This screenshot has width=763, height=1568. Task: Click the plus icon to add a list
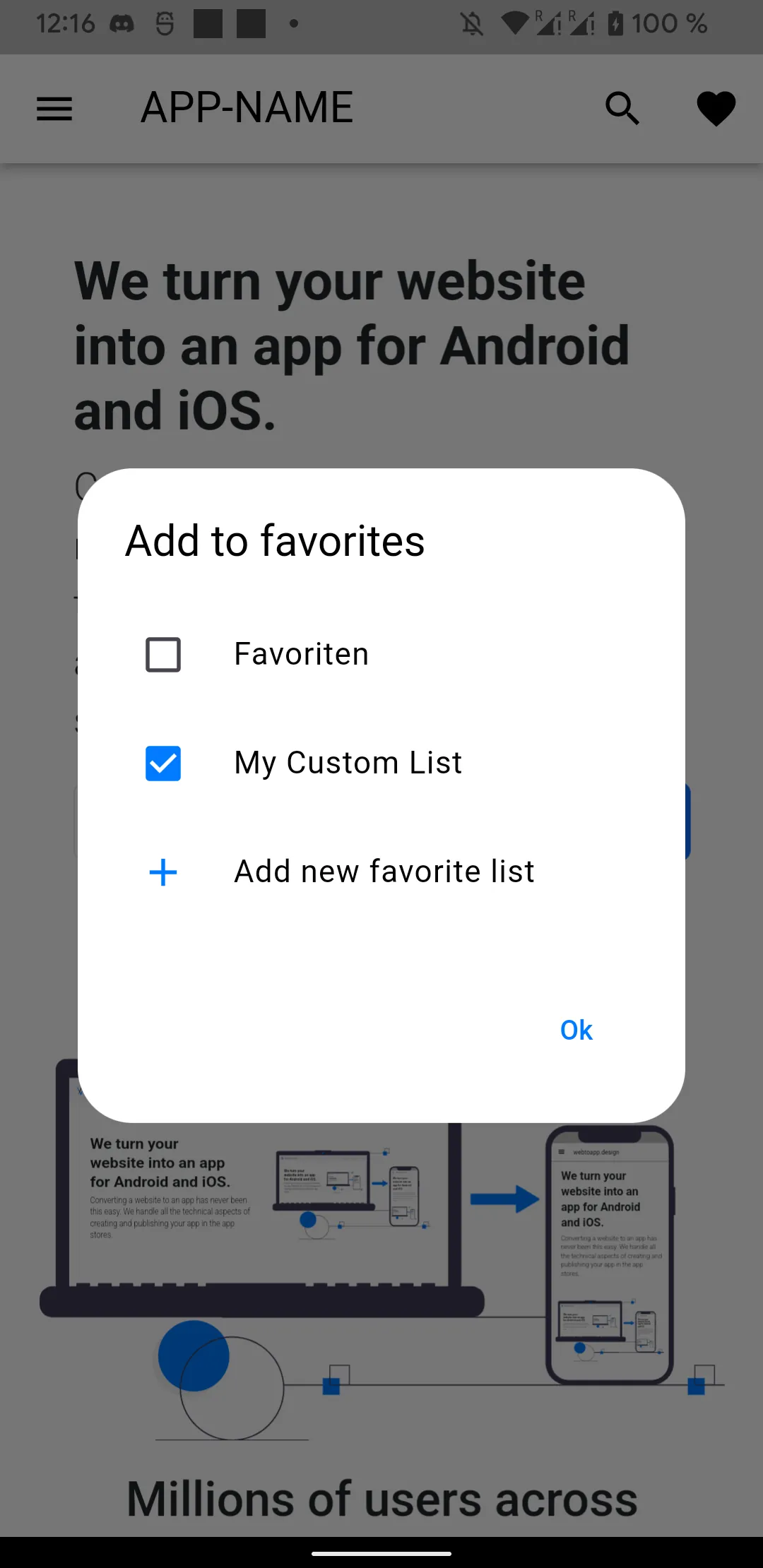162,872
